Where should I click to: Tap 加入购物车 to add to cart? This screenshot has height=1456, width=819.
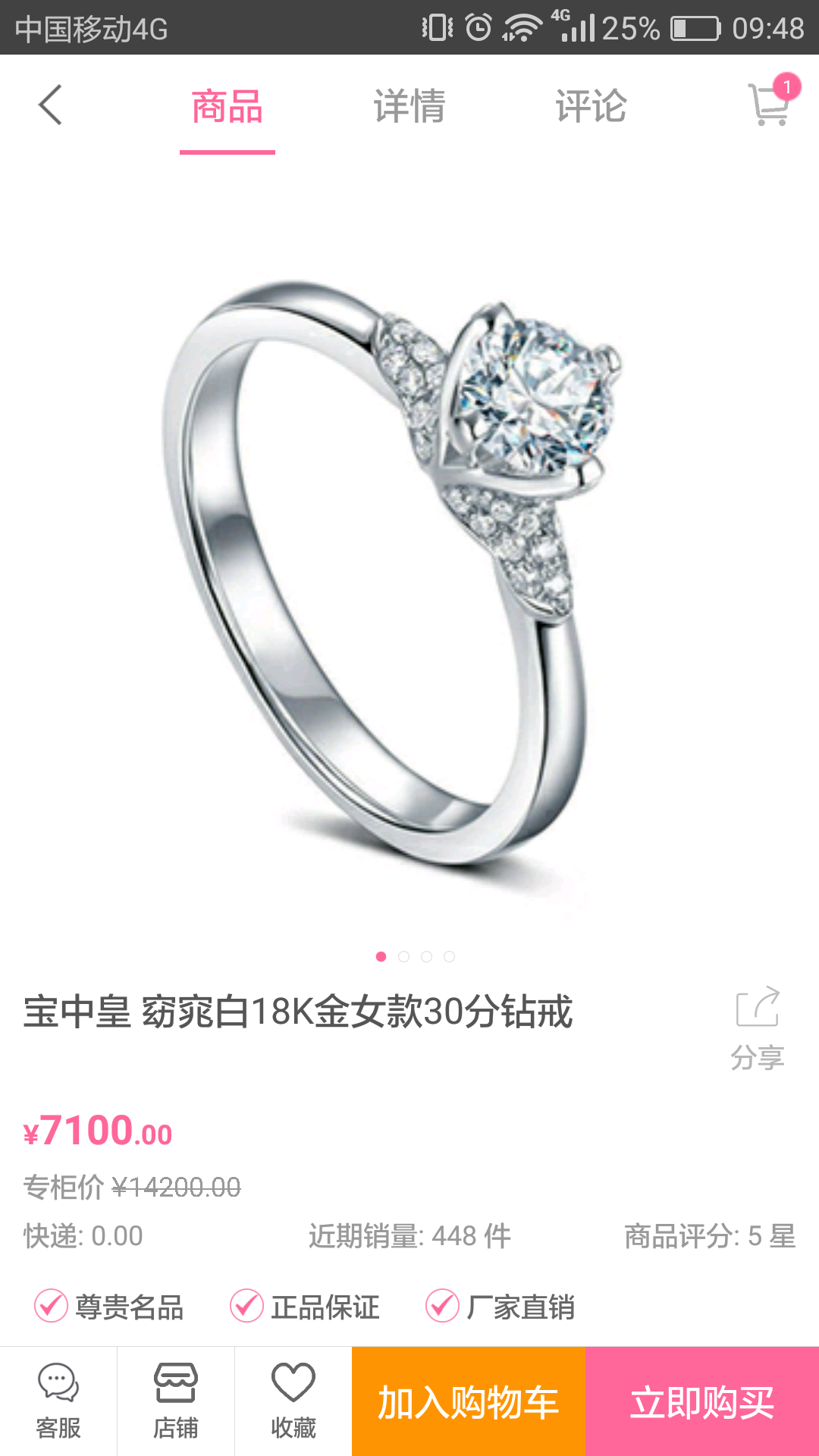coord(469,1401)
